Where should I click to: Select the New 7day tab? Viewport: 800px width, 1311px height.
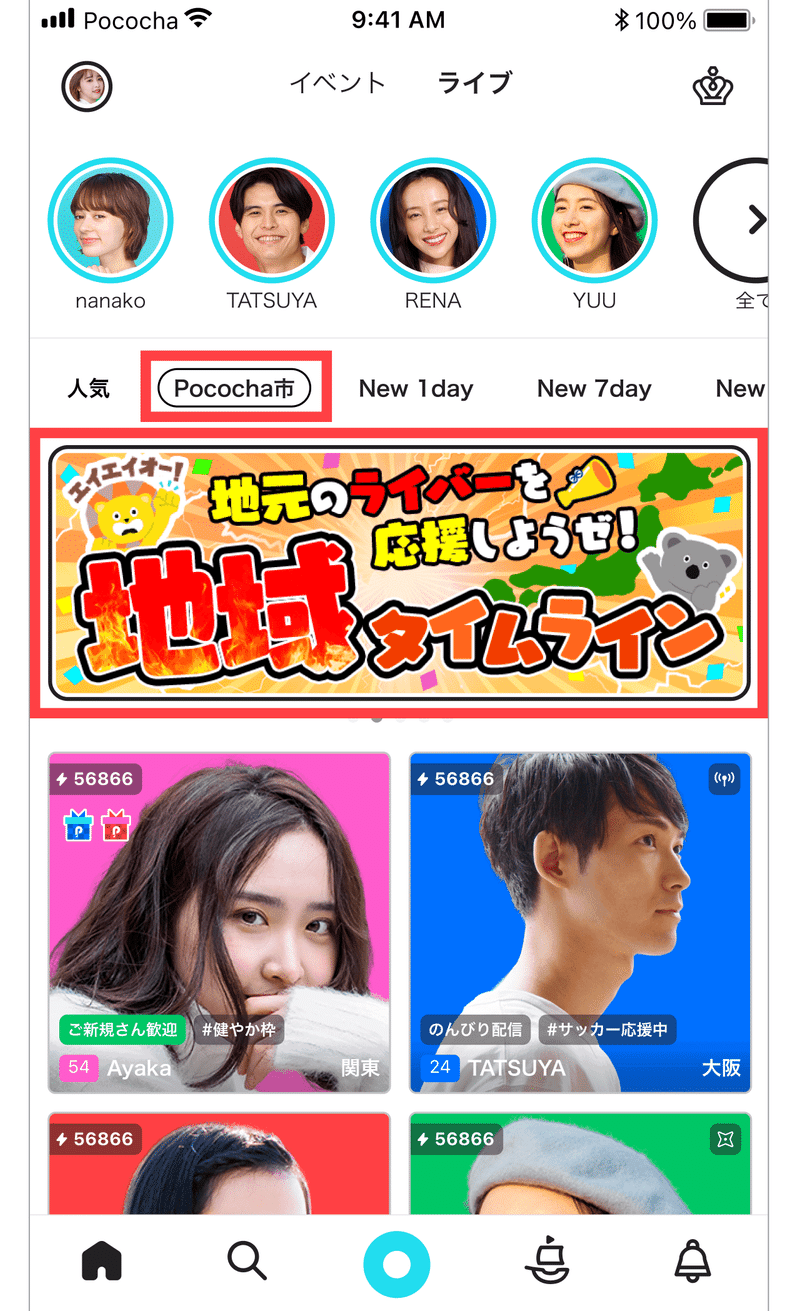tap(594, 389)
